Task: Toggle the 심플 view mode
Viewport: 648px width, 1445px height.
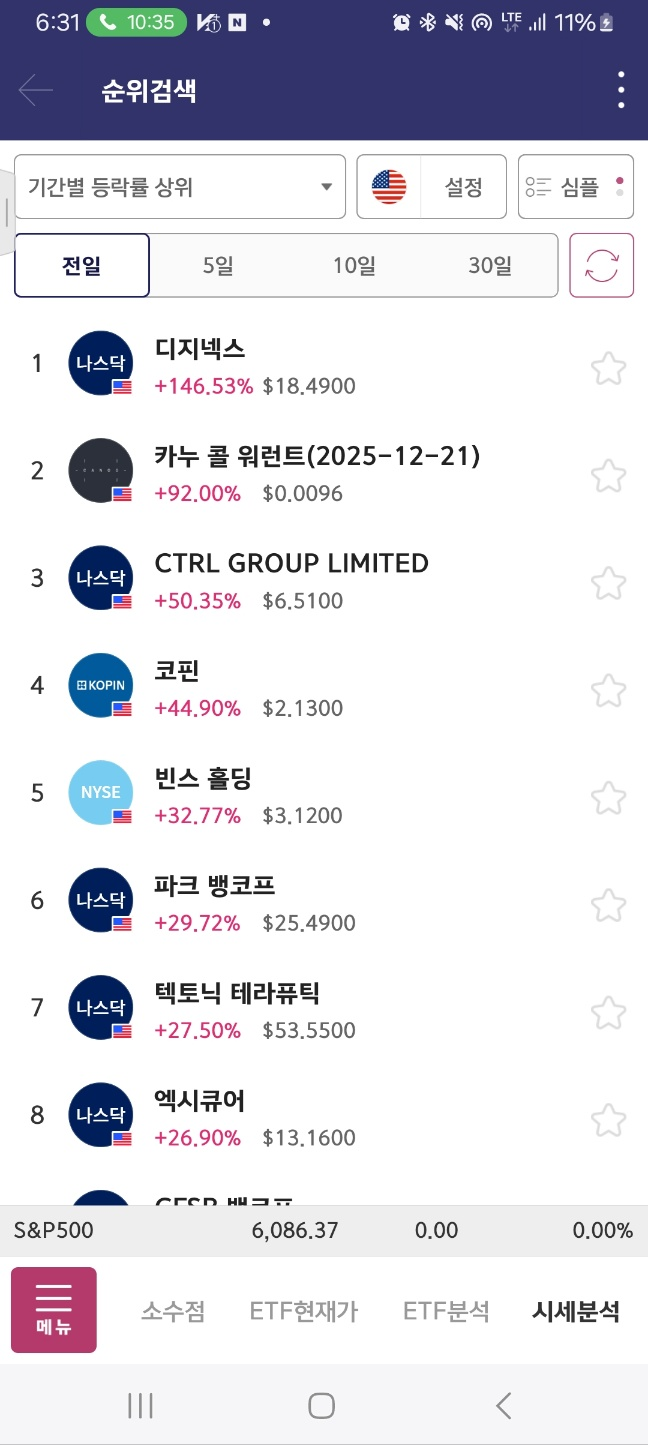Action: [576, 187]
